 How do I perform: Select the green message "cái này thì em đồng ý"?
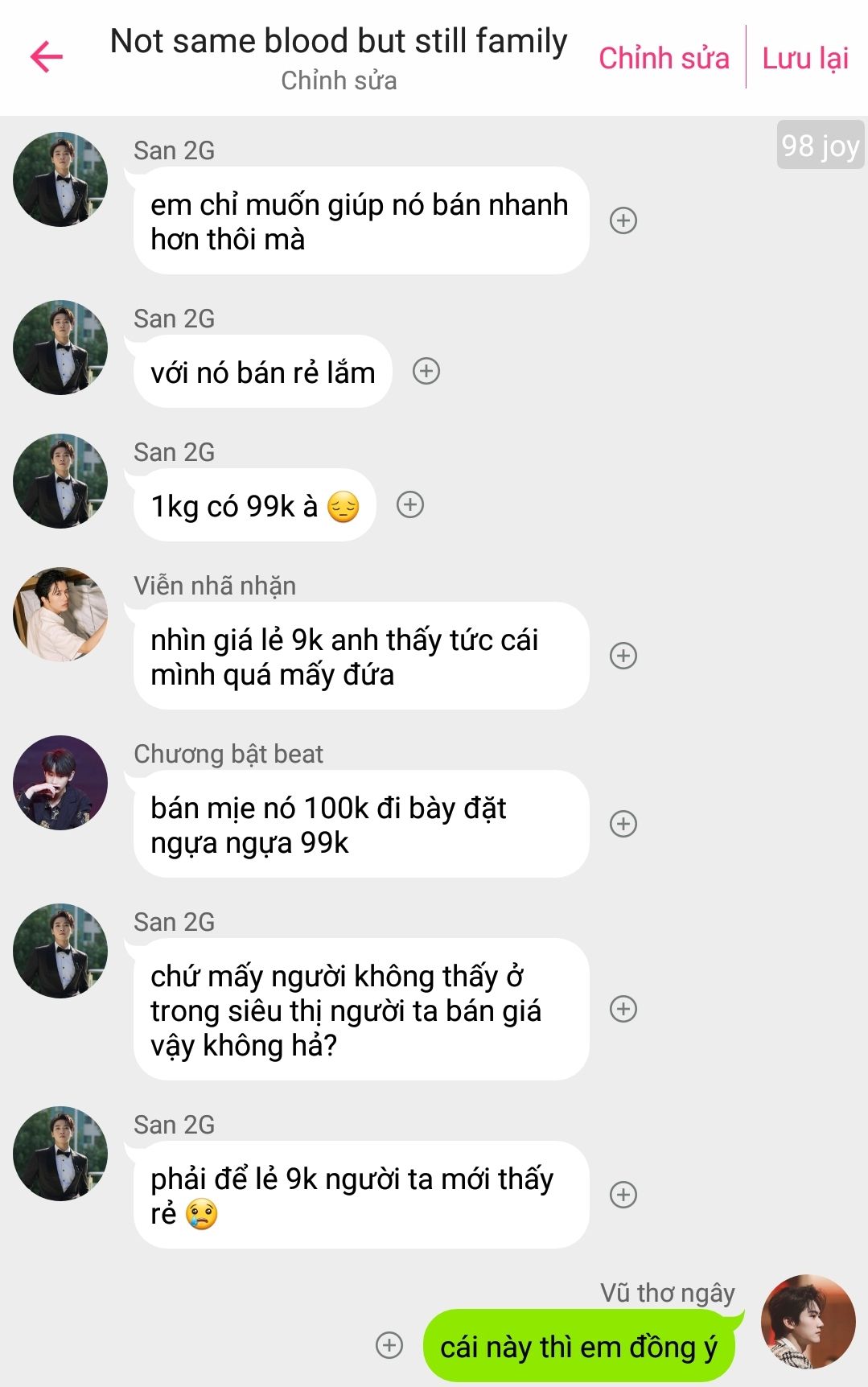click(578, 1347)
